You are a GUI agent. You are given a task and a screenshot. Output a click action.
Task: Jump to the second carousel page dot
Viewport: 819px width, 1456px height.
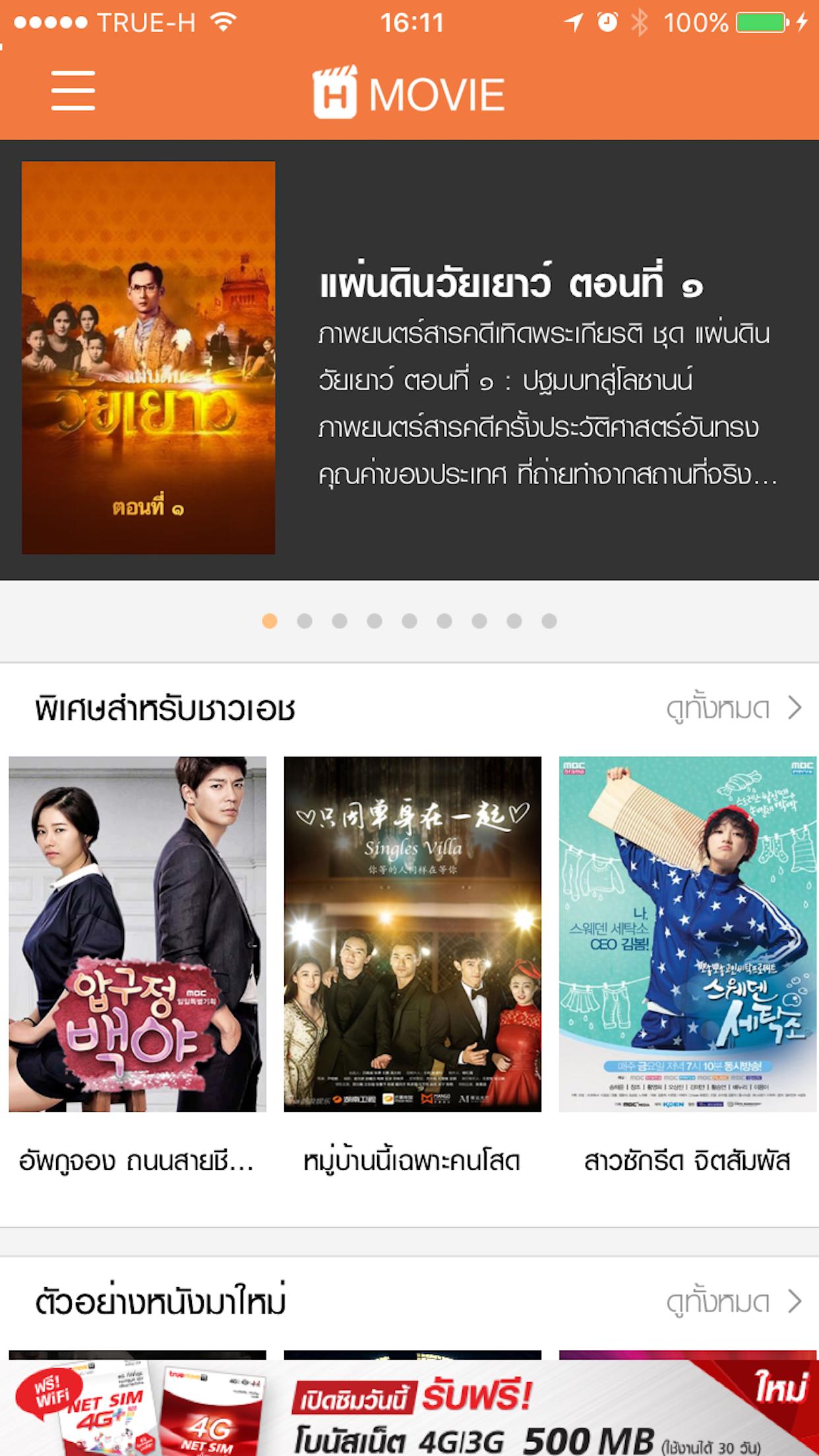coord(305,621)
